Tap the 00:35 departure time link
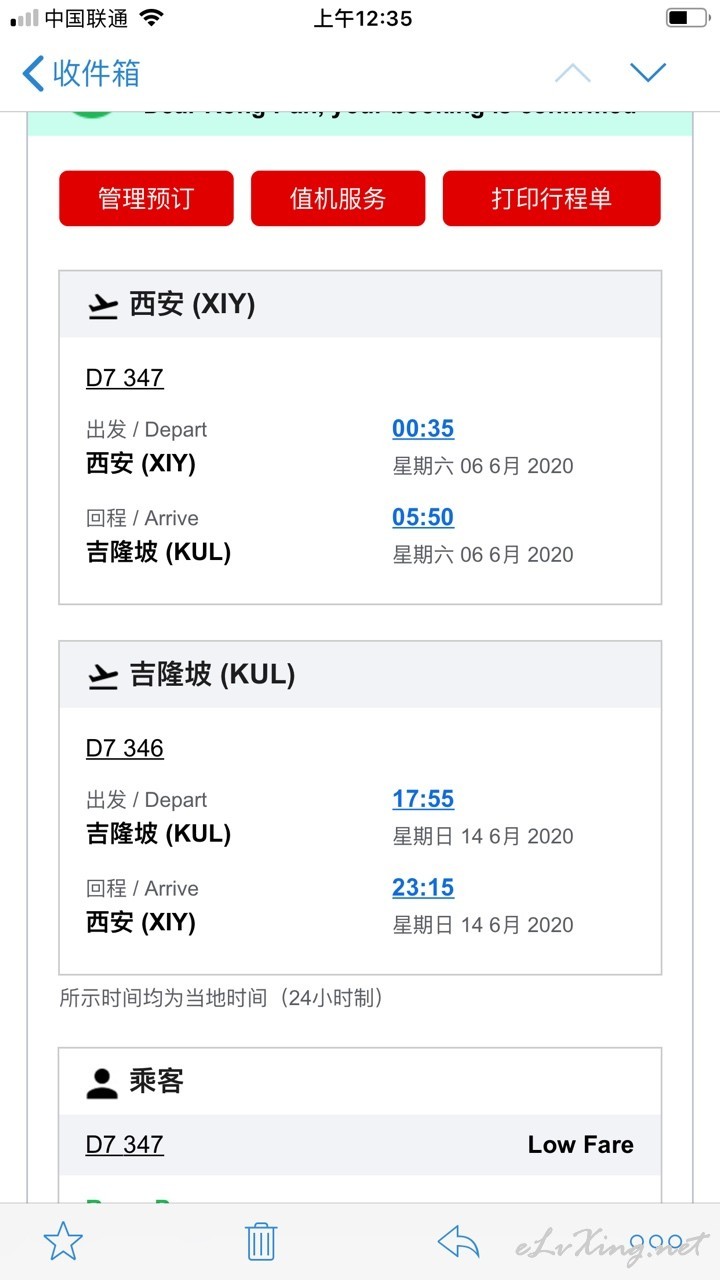720x1280 pixels. click(423, 429)
